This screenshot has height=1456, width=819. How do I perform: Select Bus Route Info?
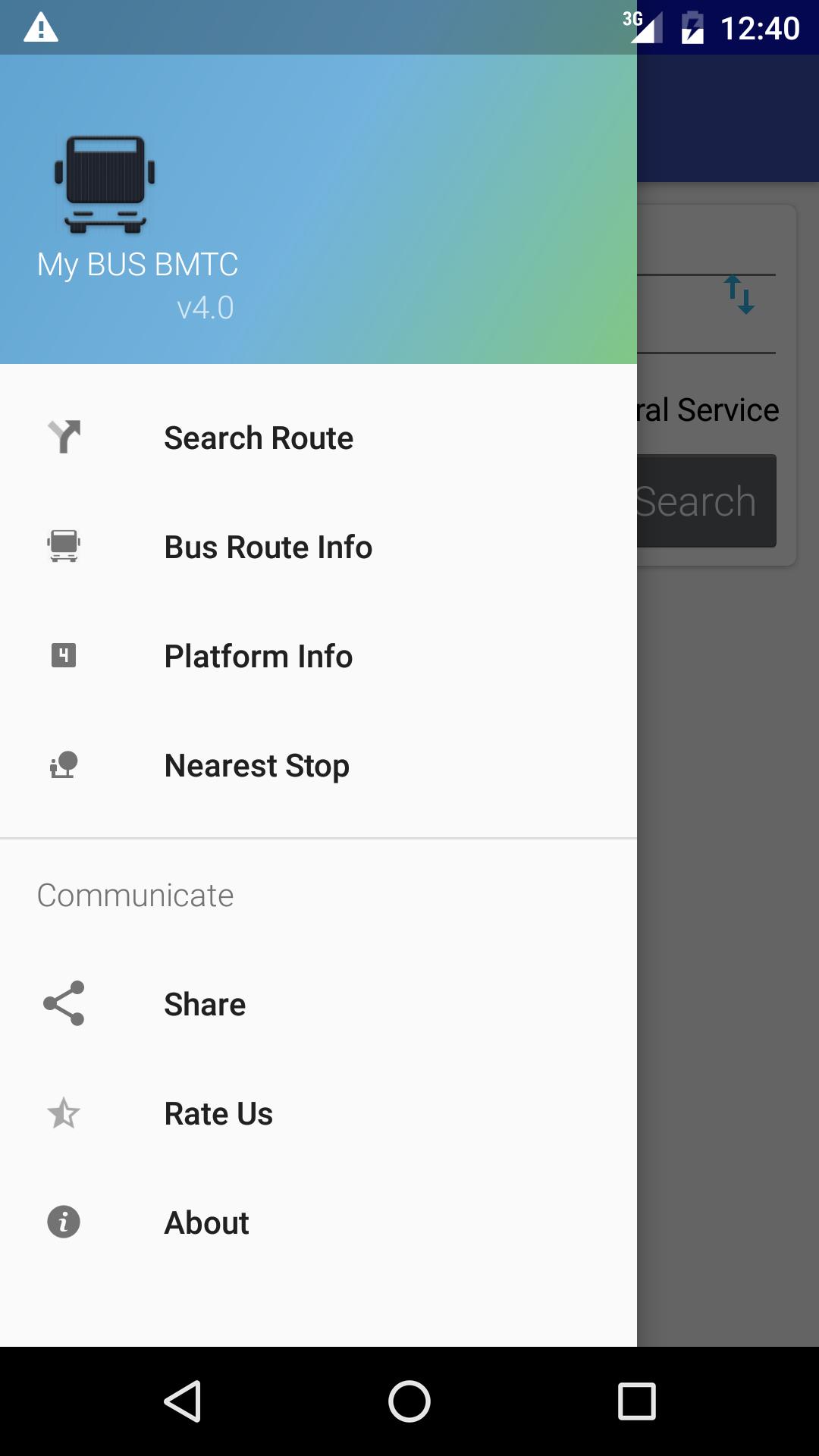(x=268, y=548)
